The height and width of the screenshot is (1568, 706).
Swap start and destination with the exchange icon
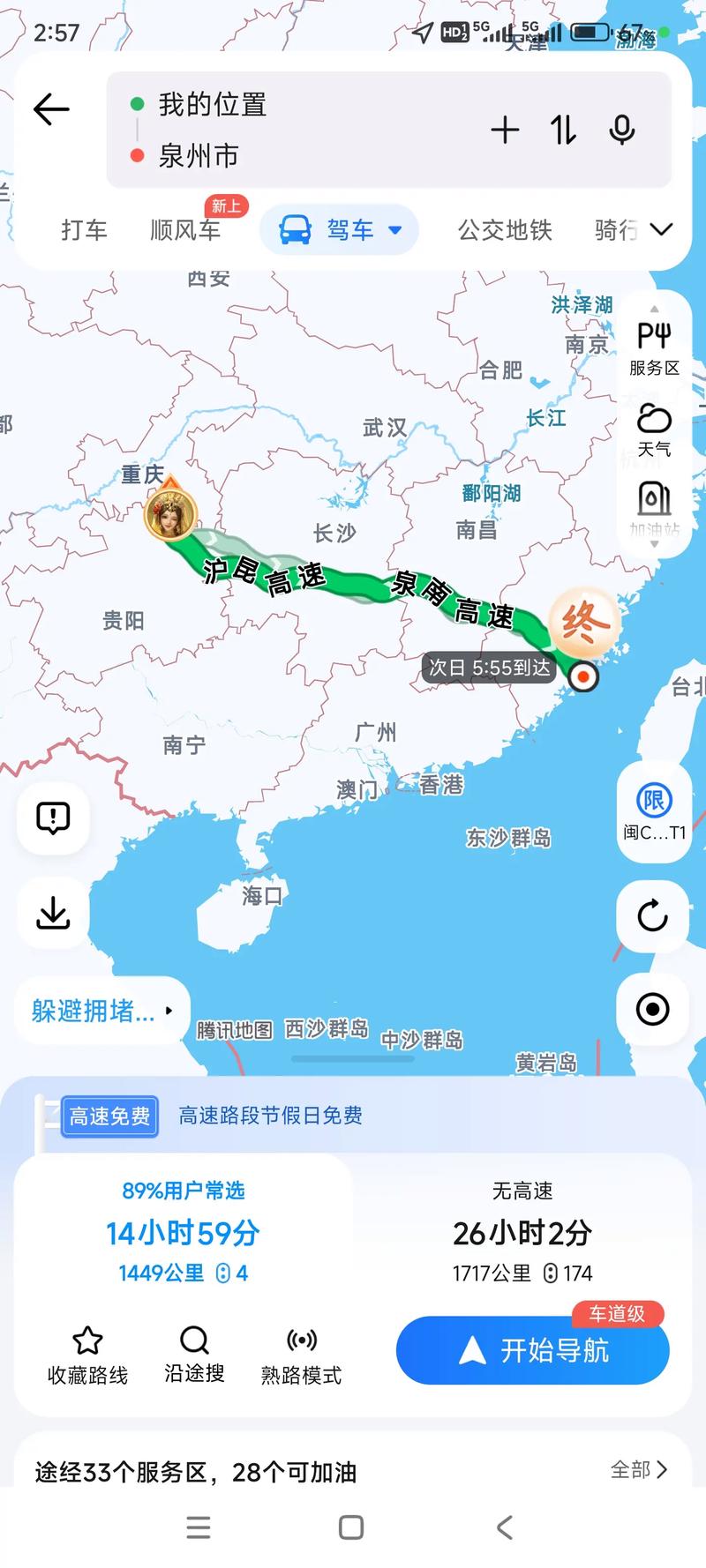562,130
